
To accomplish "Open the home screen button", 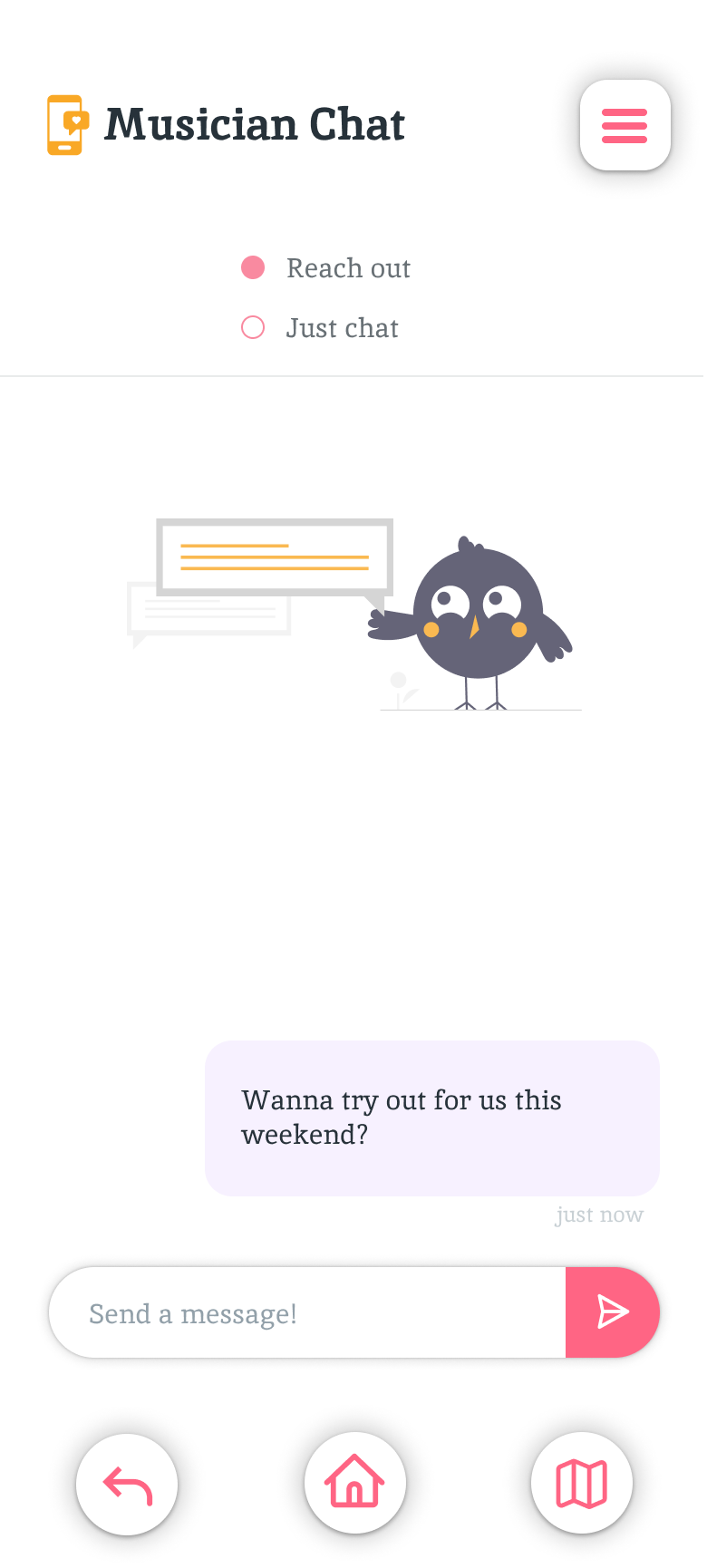I will [354, 1482].
